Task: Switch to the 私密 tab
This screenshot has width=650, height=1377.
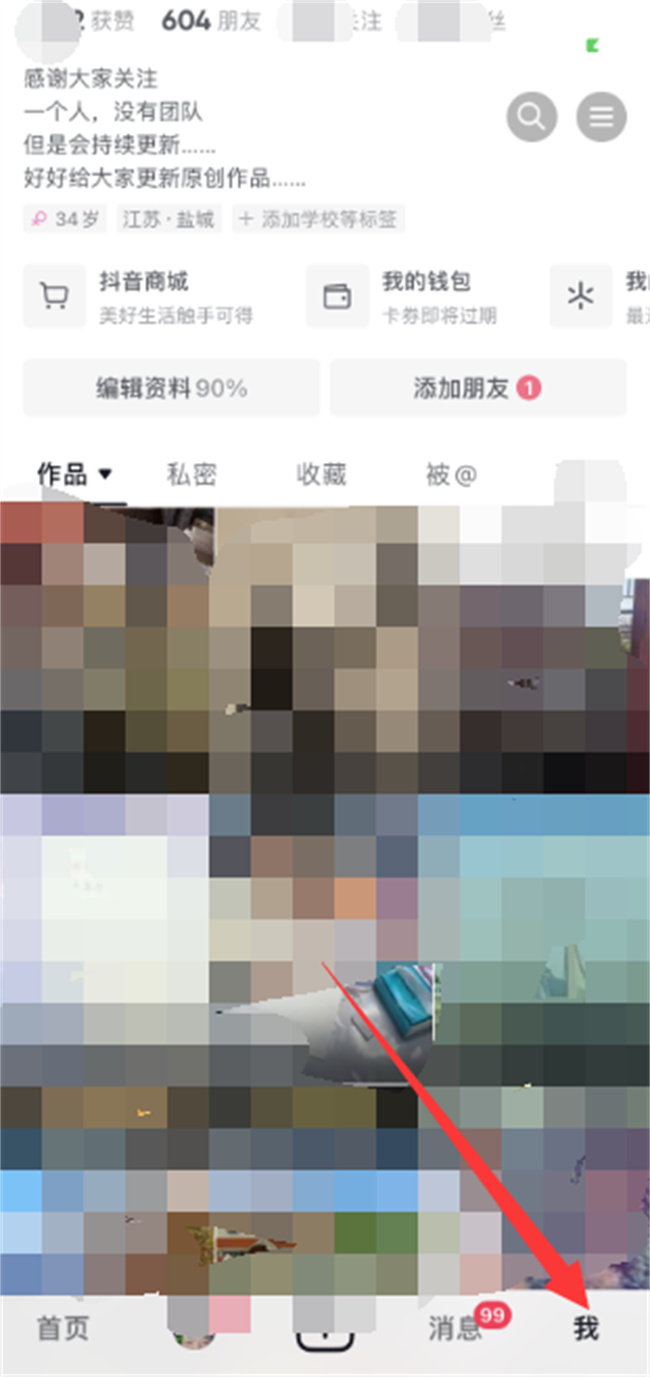Action: click(x=191, y=475)
